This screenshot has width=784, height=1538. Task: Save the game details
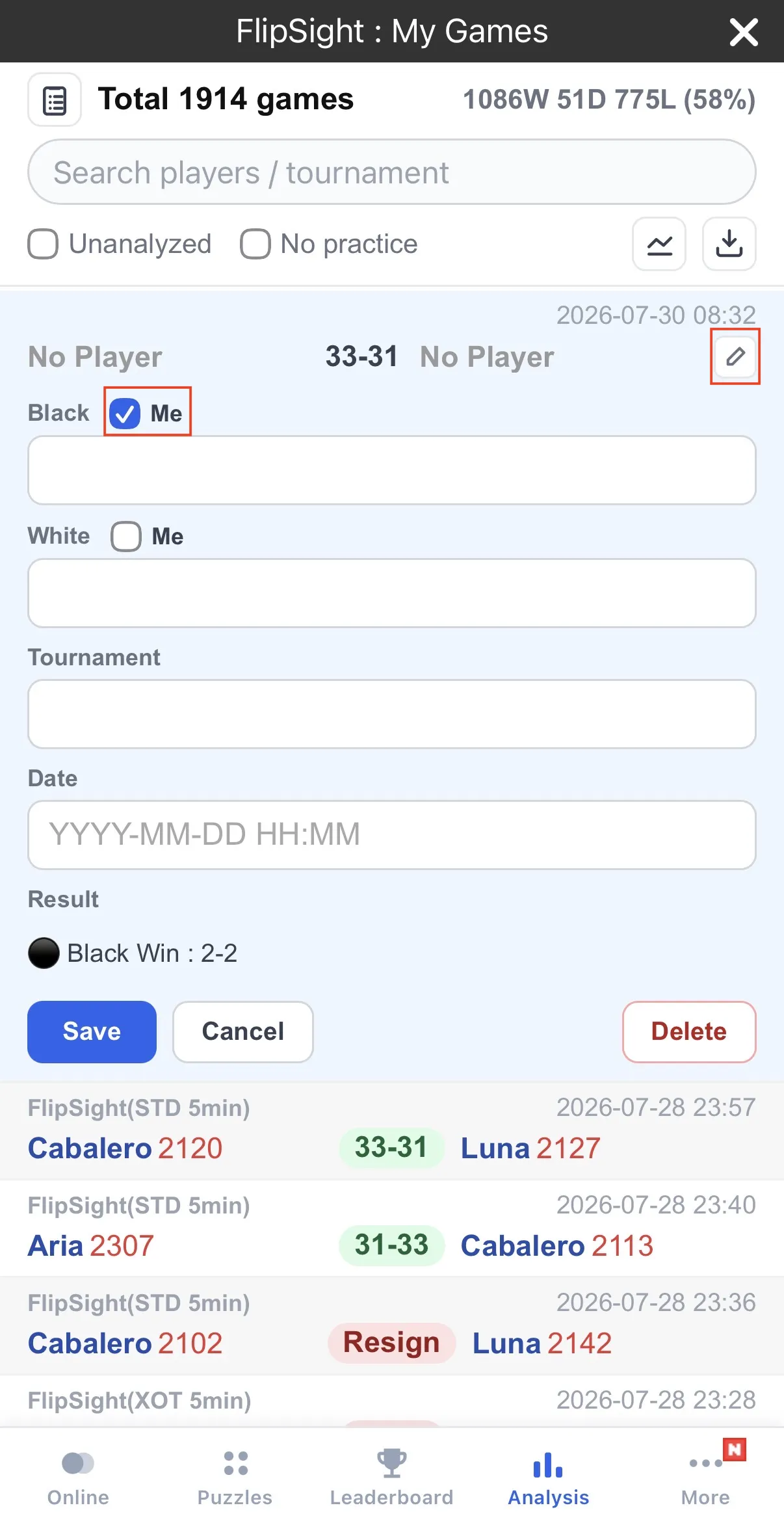92,1032
